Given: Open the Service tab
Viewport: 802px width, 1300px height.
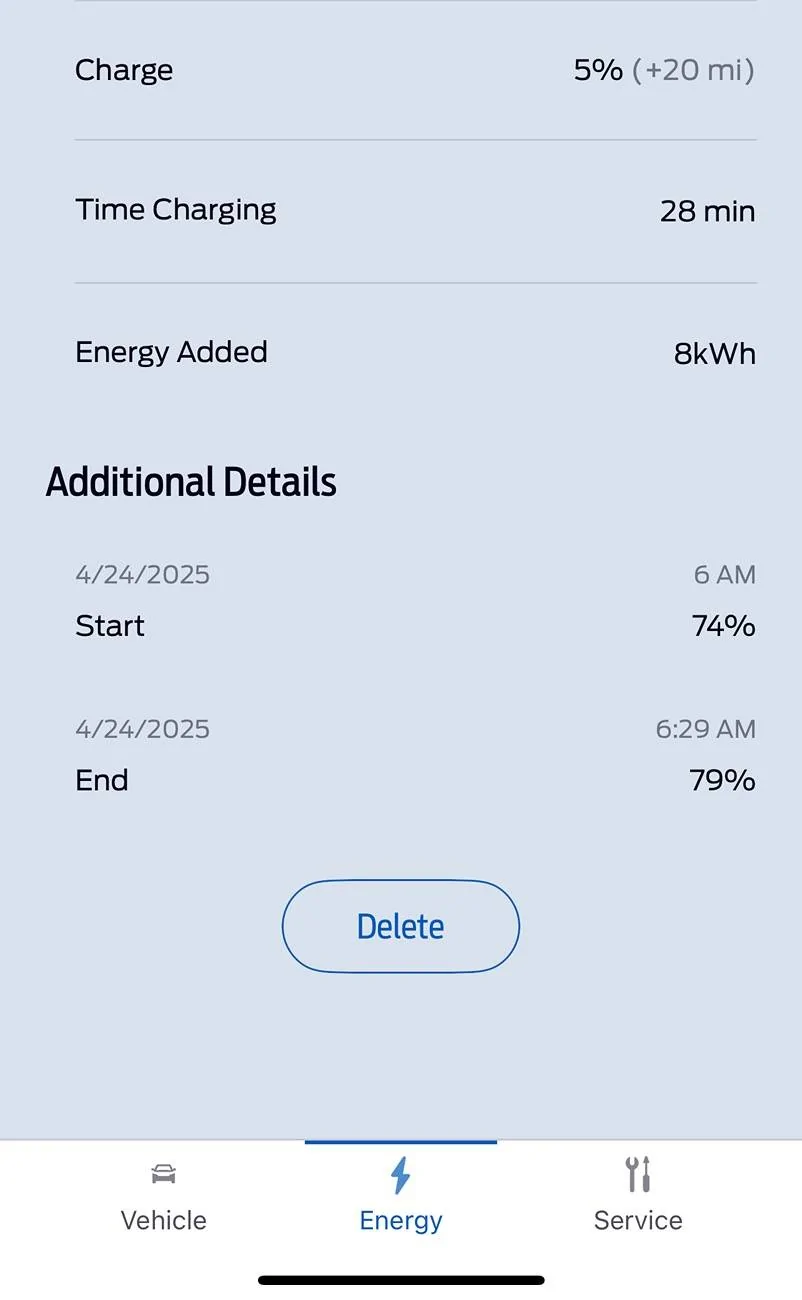Looking at the screenshot, I should coord(638,1197).
